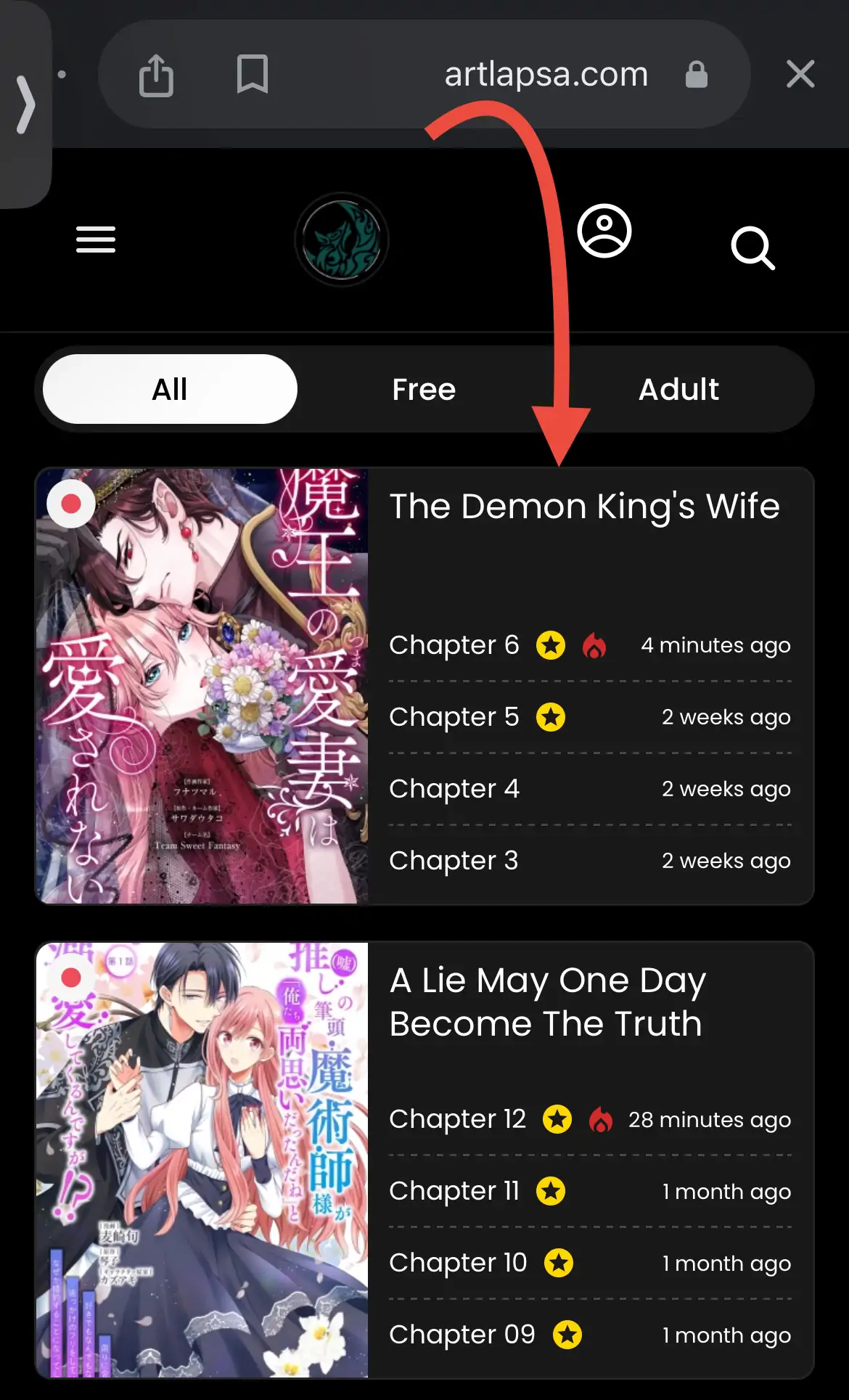Open Chapter 4 of The Demon King's Wife
849x1400 pixels.
point(454,789)
